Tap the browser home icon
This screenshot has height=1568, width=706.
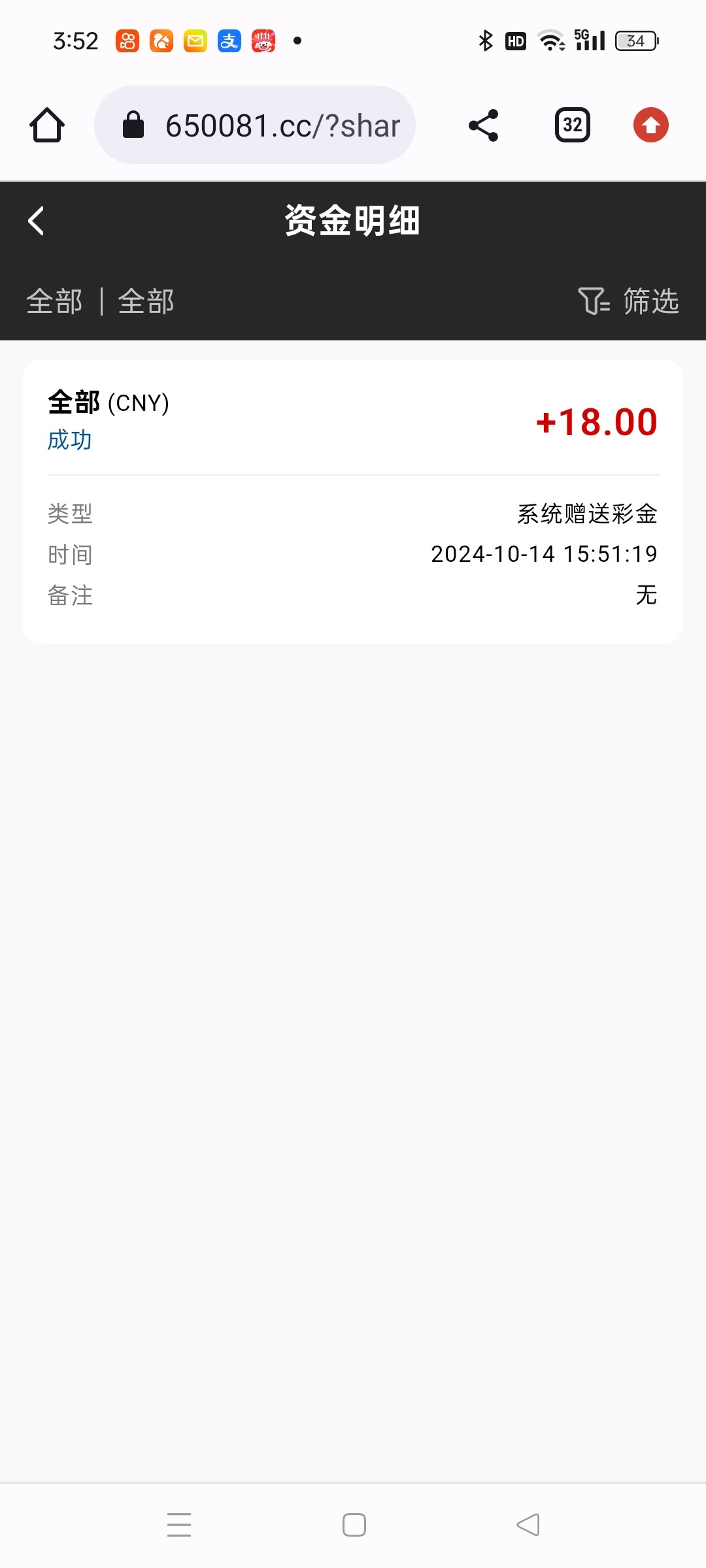pos(47,125)
